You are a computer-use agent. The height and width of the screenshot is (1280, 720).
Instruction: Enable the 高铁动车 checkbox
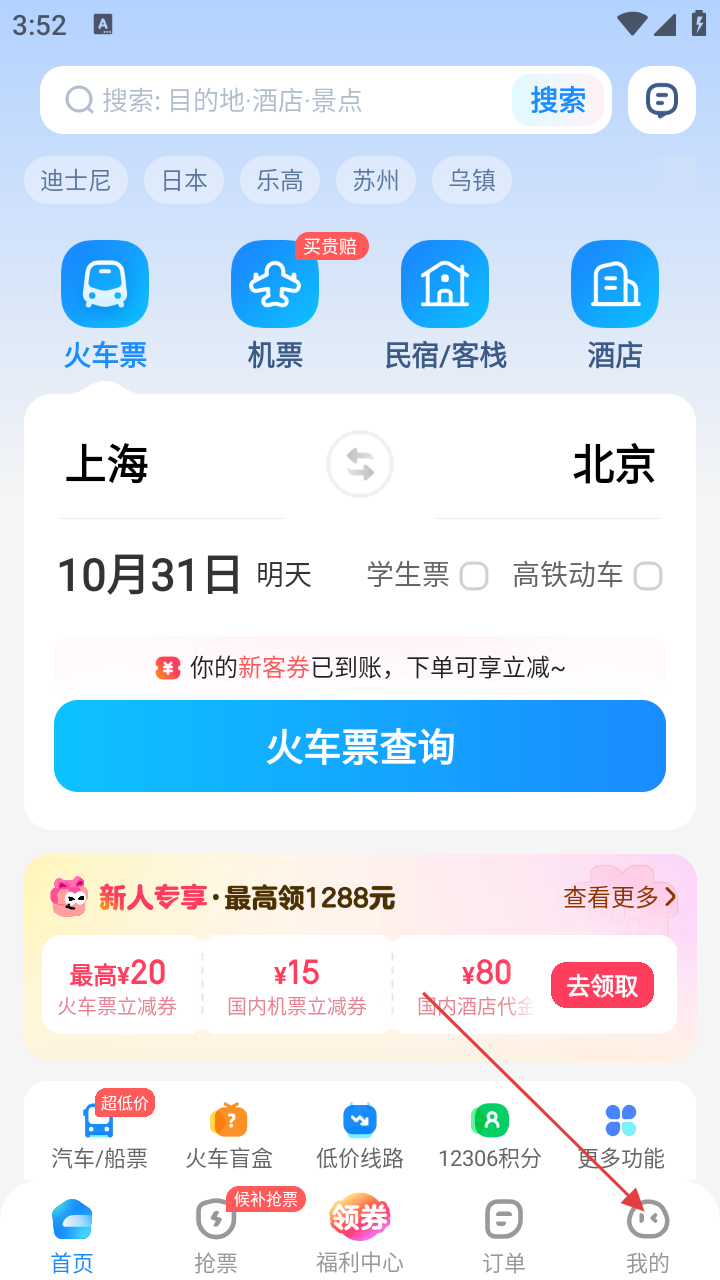648,576
